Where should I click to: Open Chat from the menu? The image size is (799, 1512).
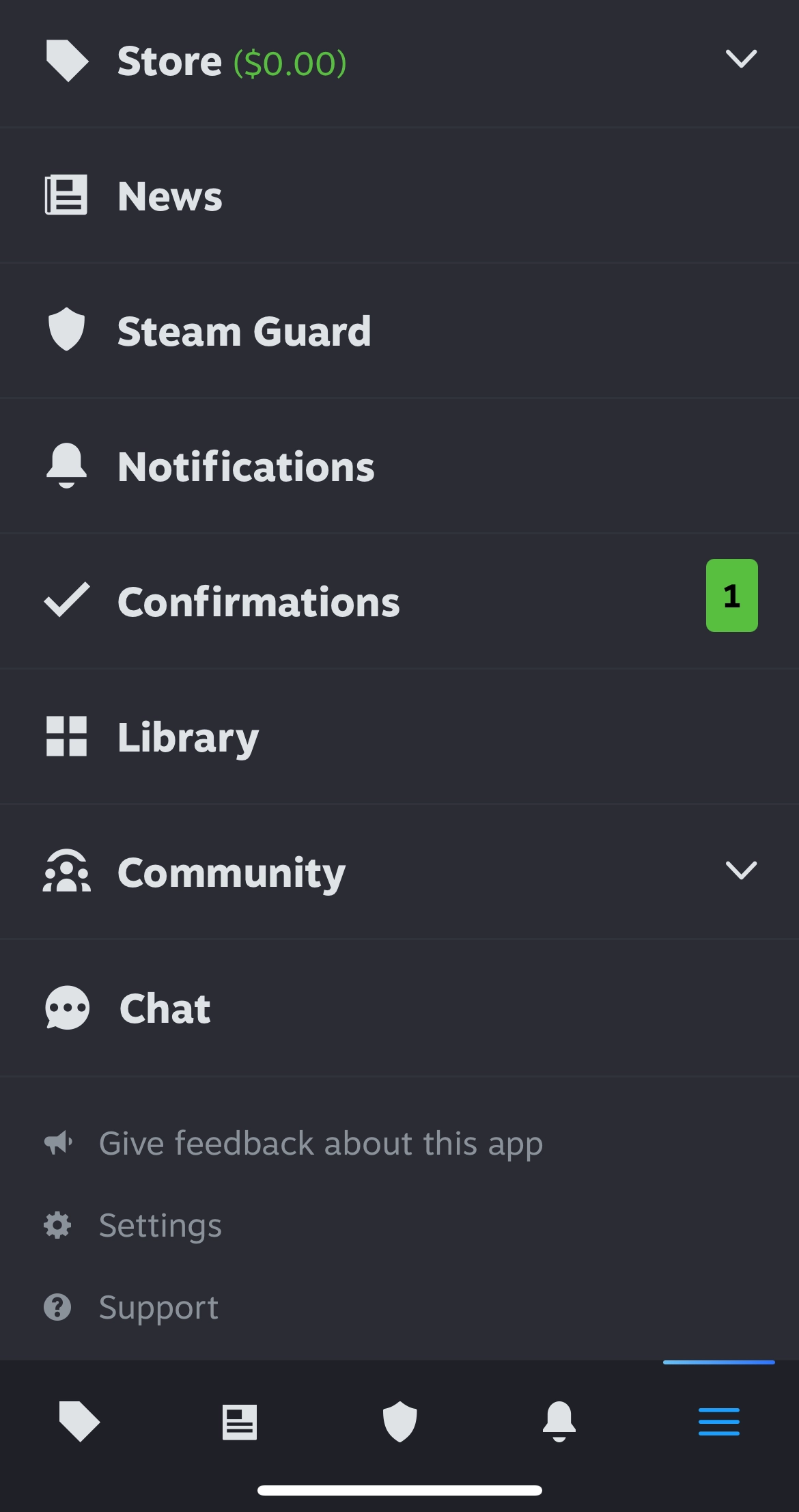click(165, 1008)
